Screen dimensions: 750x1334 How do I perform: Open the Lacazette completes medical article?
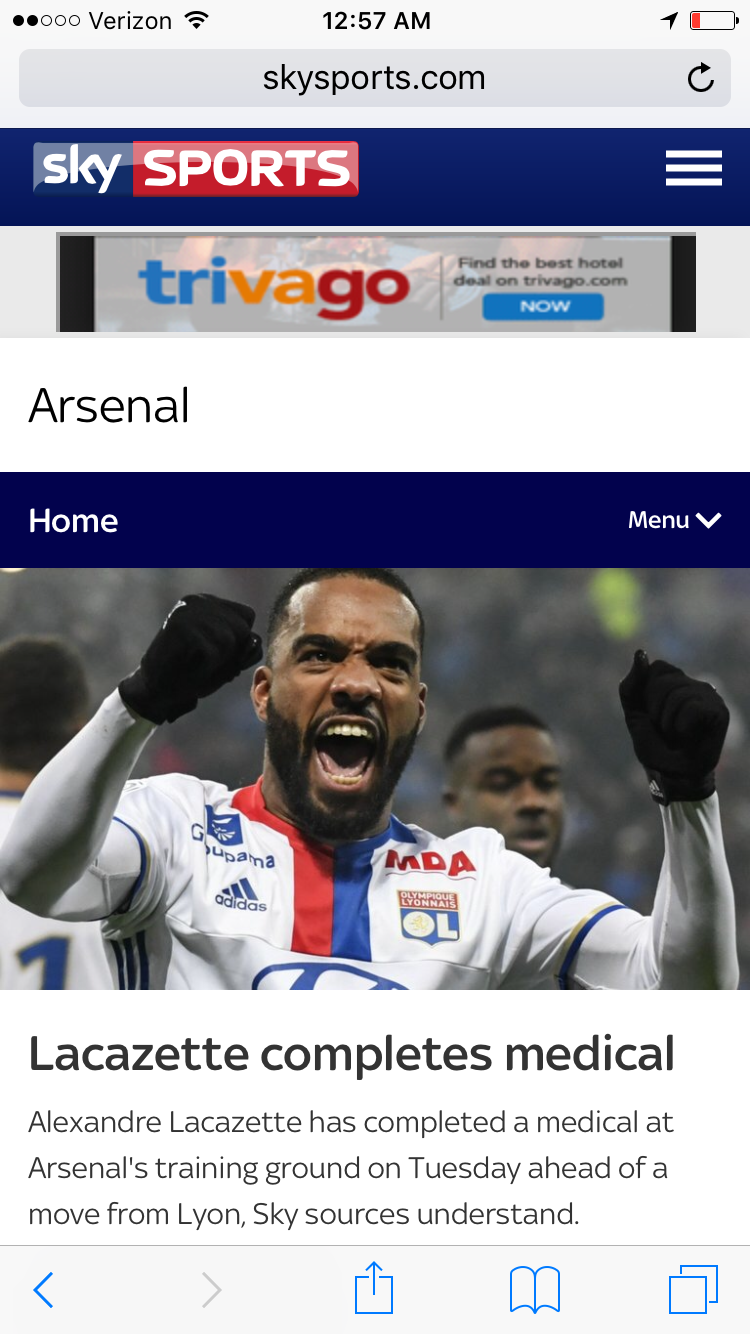pos(352,1053)
